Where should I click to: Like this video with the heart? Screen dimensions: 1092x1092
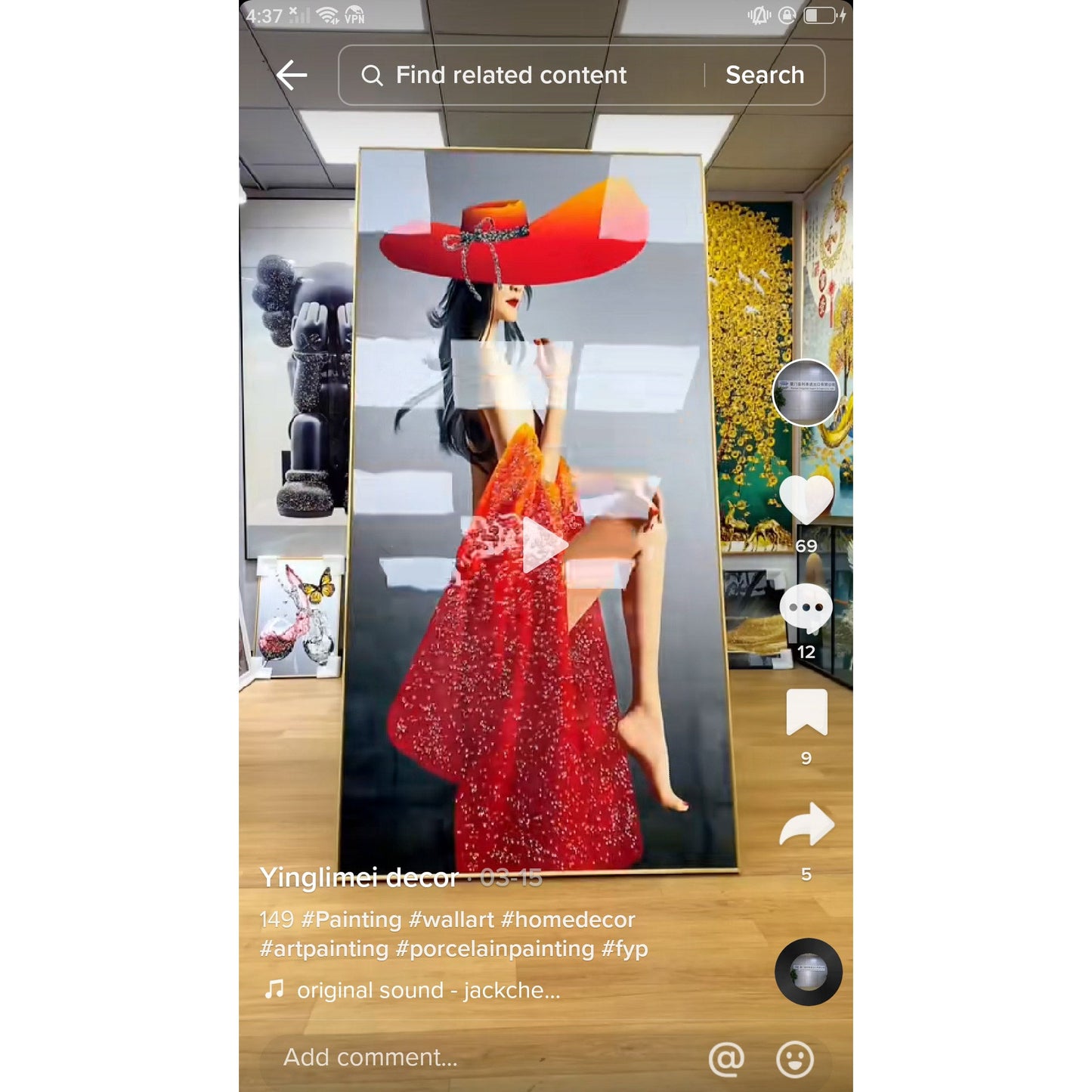[806, 499]
